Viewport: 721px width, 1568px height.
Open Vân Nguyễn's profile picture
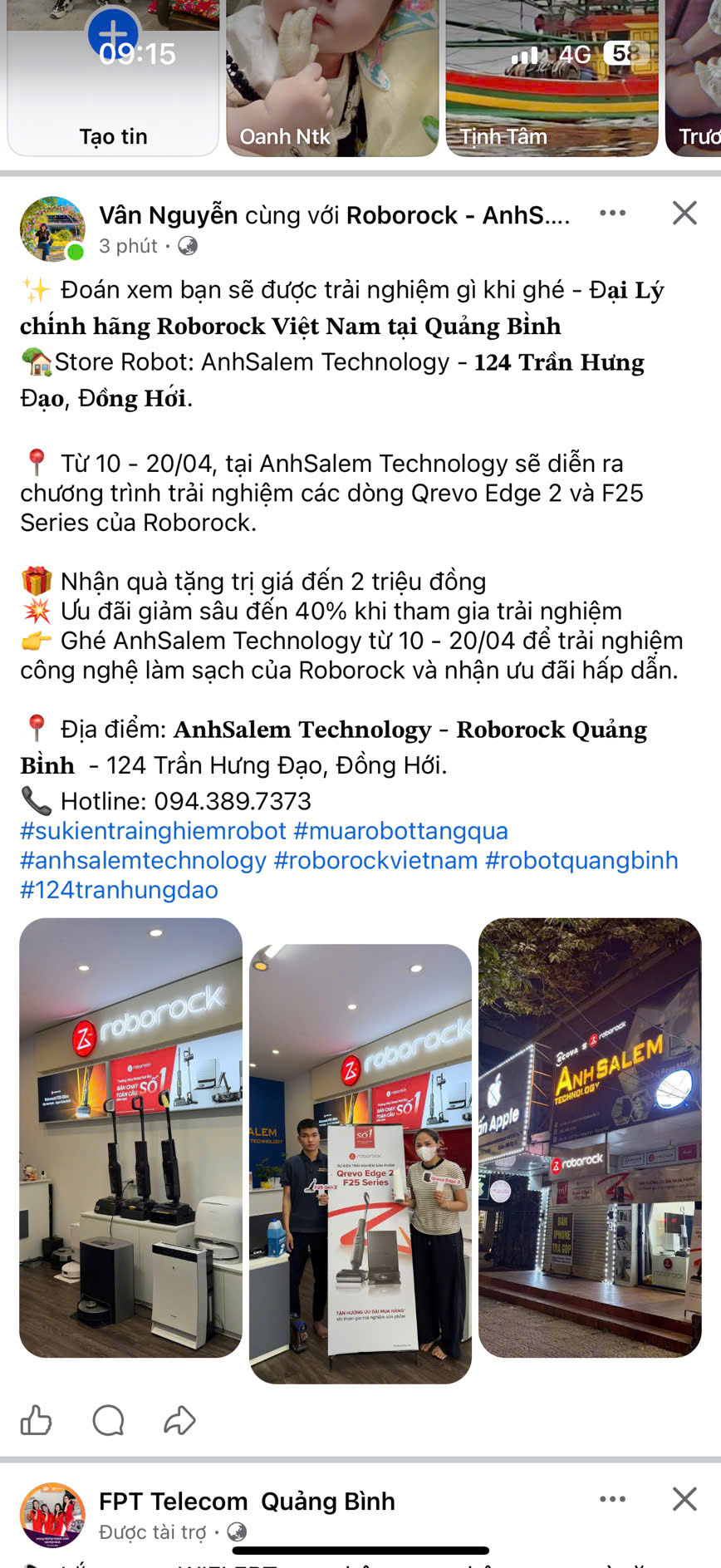point(52,229)
